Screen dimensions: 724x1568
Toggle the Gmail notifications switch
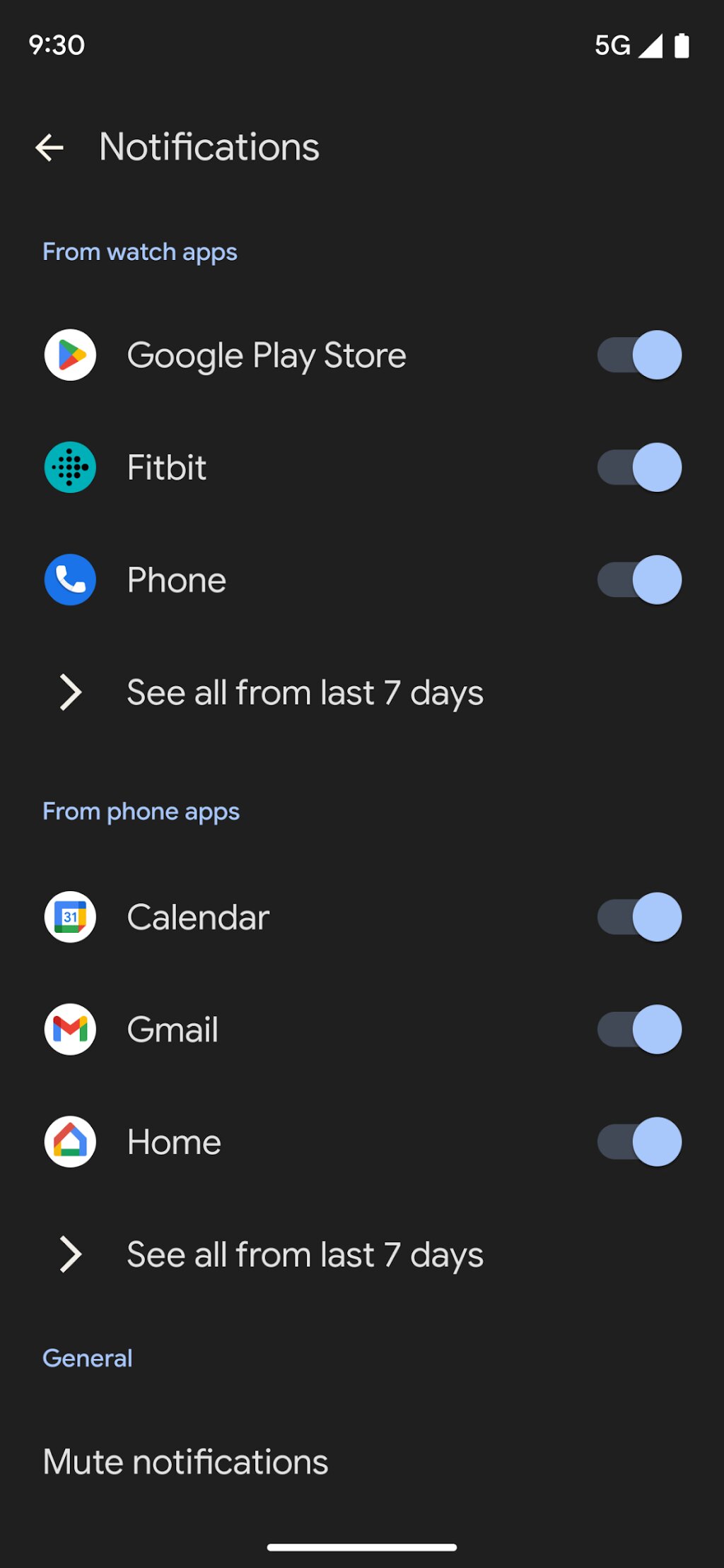(x=639, y=1030)
